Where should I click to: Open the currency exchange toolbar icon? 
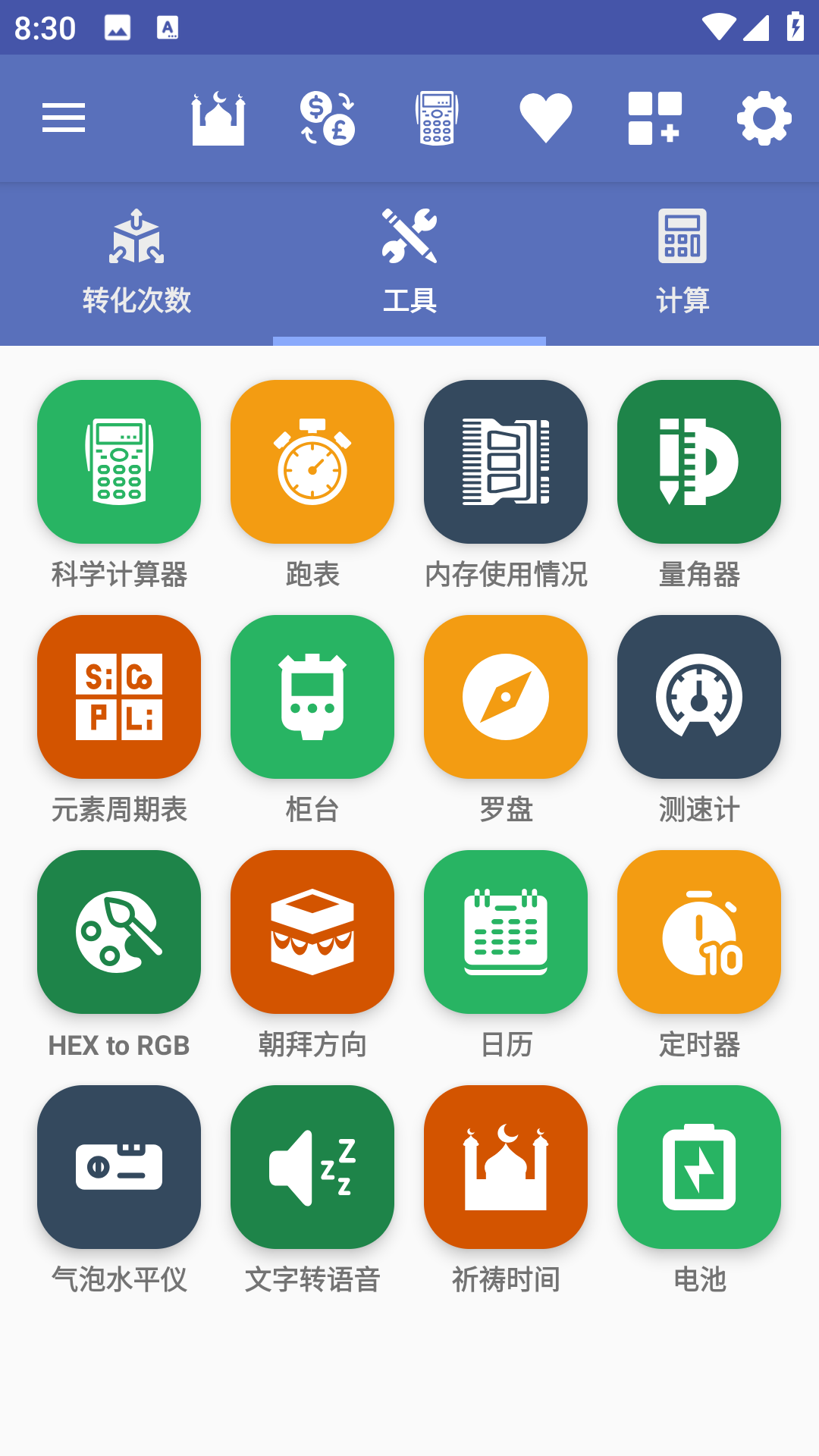click(x=328, y=118)
